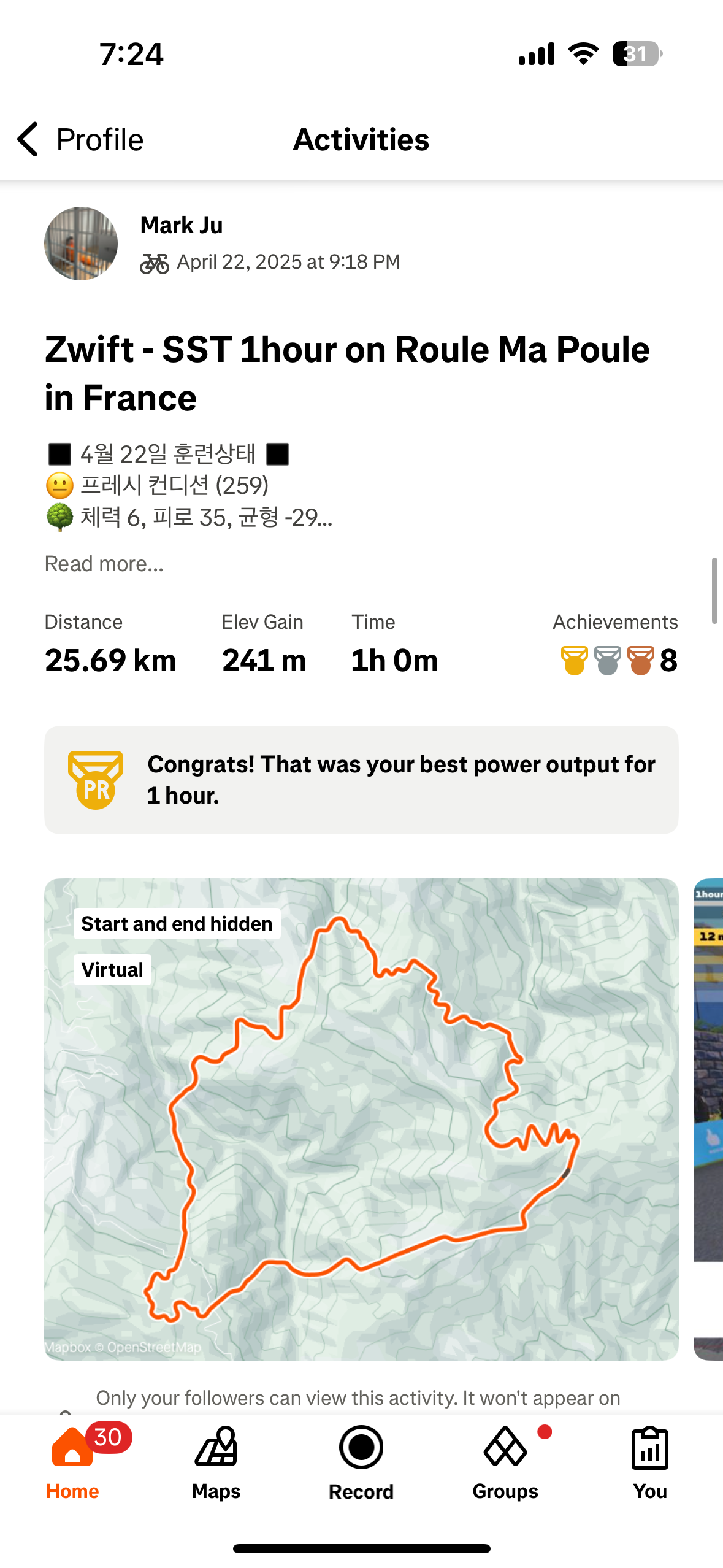Screen dimensions: 723x1568
Task: Switch to the Groups tab
Action: [505, 1463]
